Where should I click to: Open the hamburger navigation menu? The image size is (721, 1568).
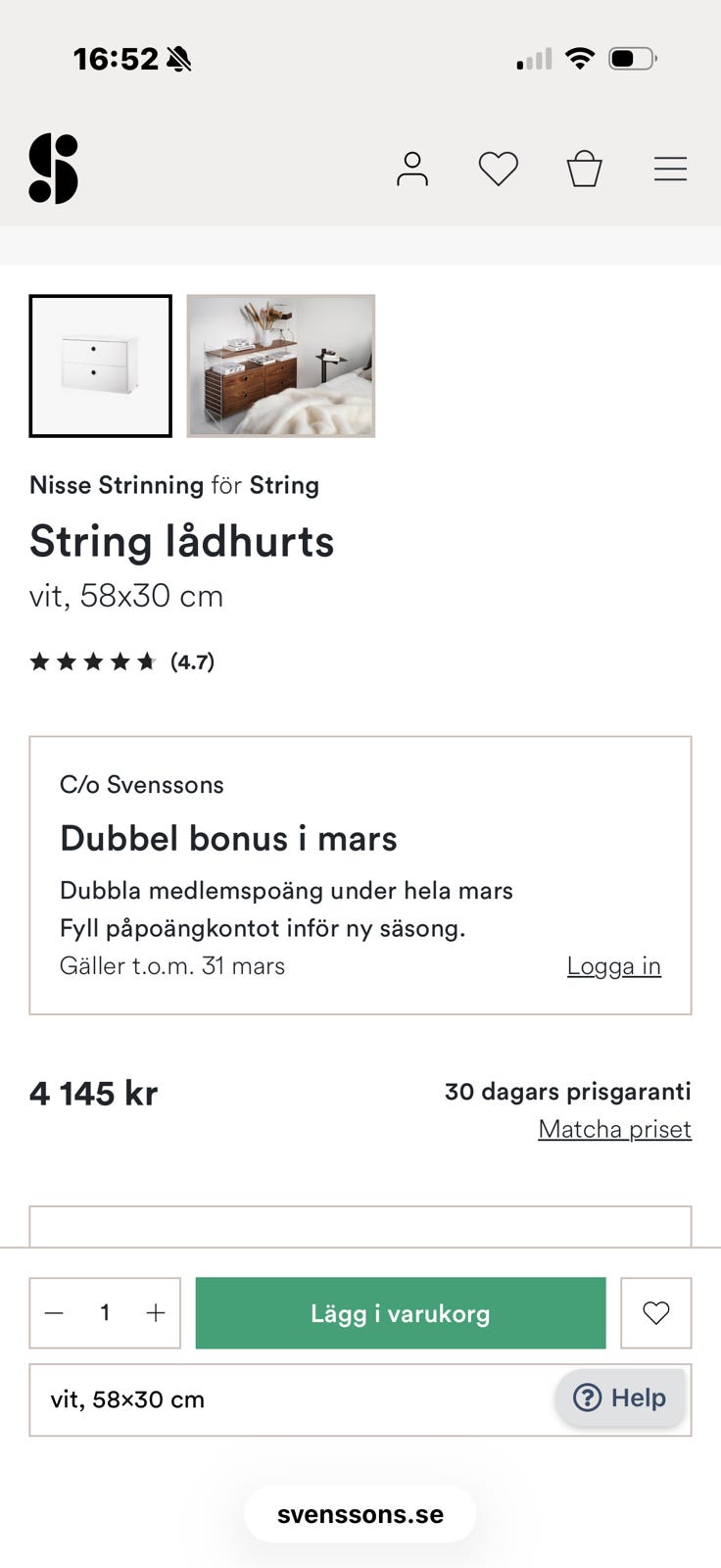(670, 169)
